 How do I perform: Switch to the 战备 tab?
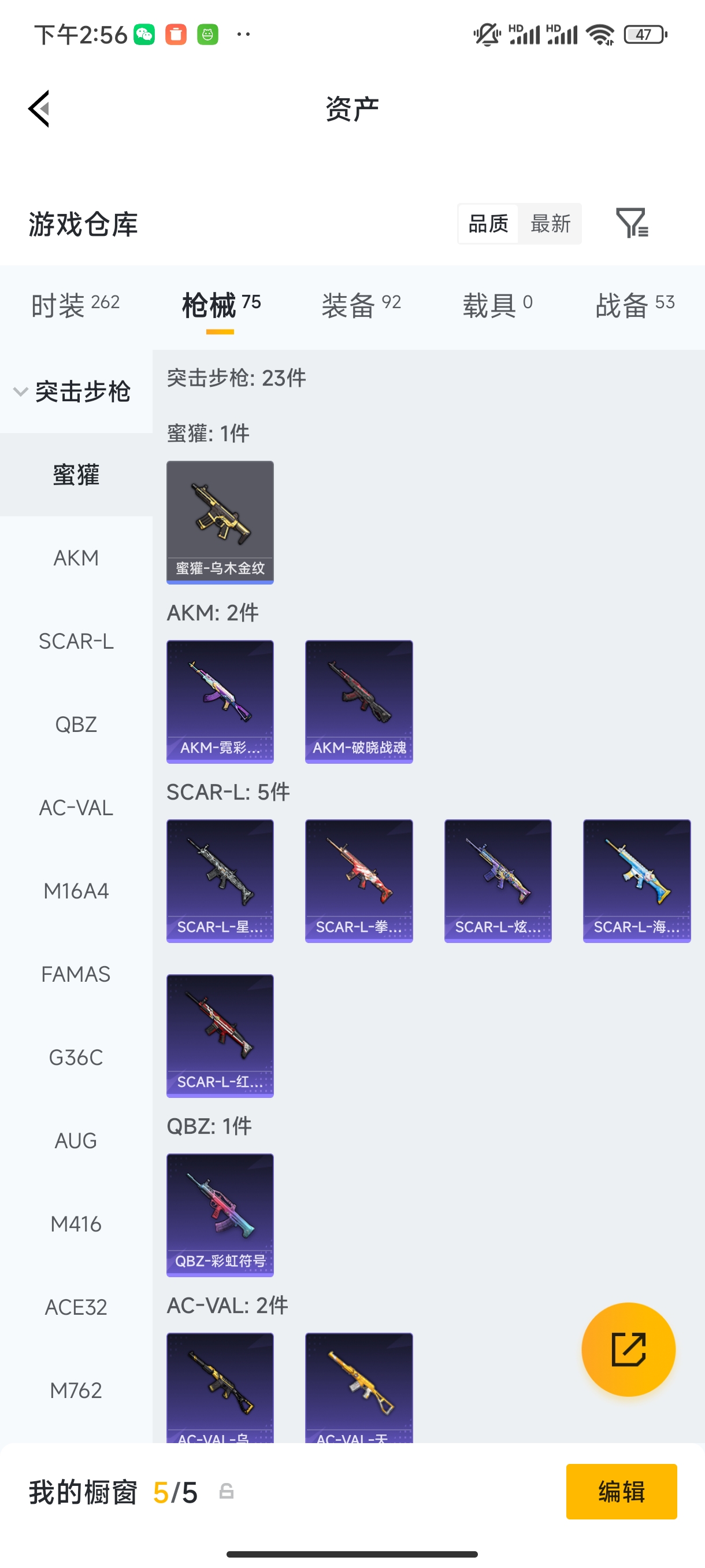pyautogui.click(x=634, y=304)
